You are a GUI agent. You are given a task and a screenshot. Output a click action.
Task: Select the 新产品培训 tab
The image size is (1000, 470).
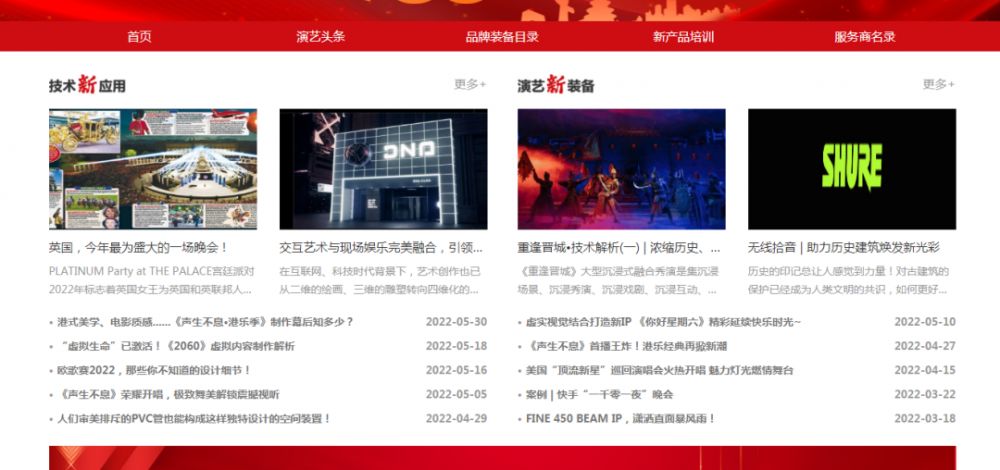point(683,37)
